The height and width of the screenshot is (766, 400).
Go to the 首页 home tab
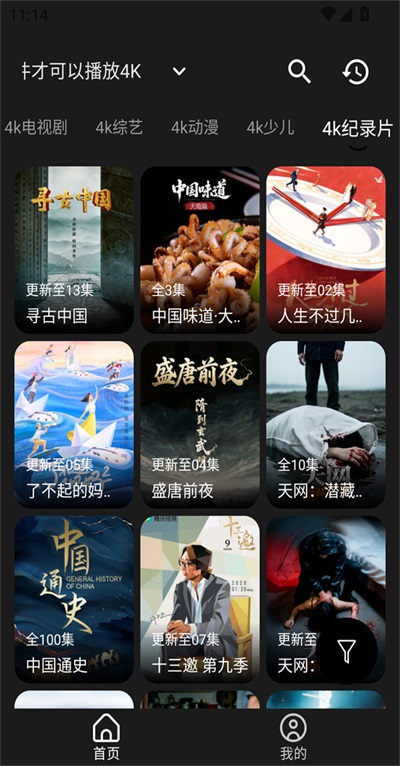pos(106,736)
